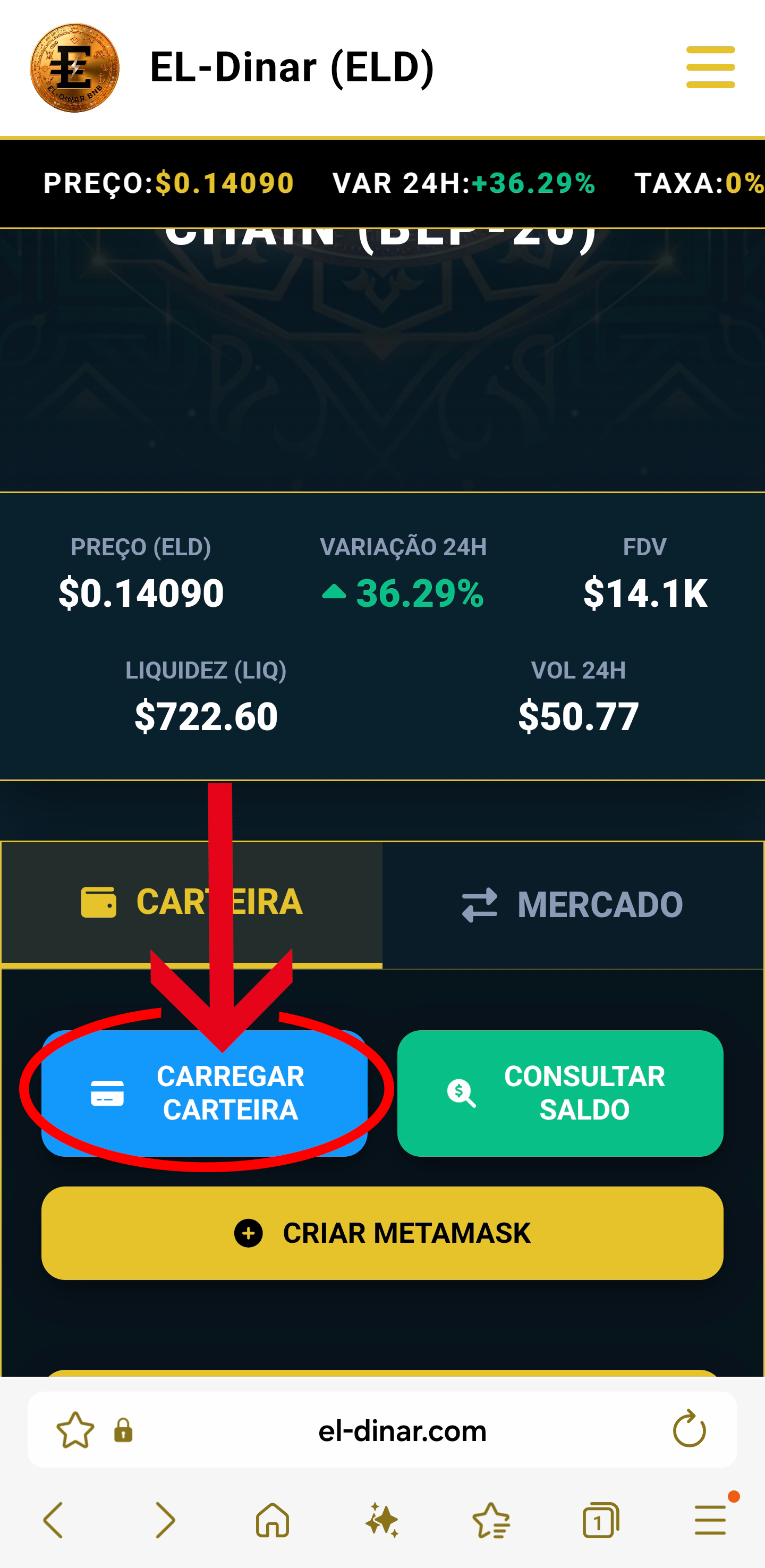765x1568 pixels.
Task: Open the browser tools menu
Action: pyautogui.click(x=710, y=1520)
